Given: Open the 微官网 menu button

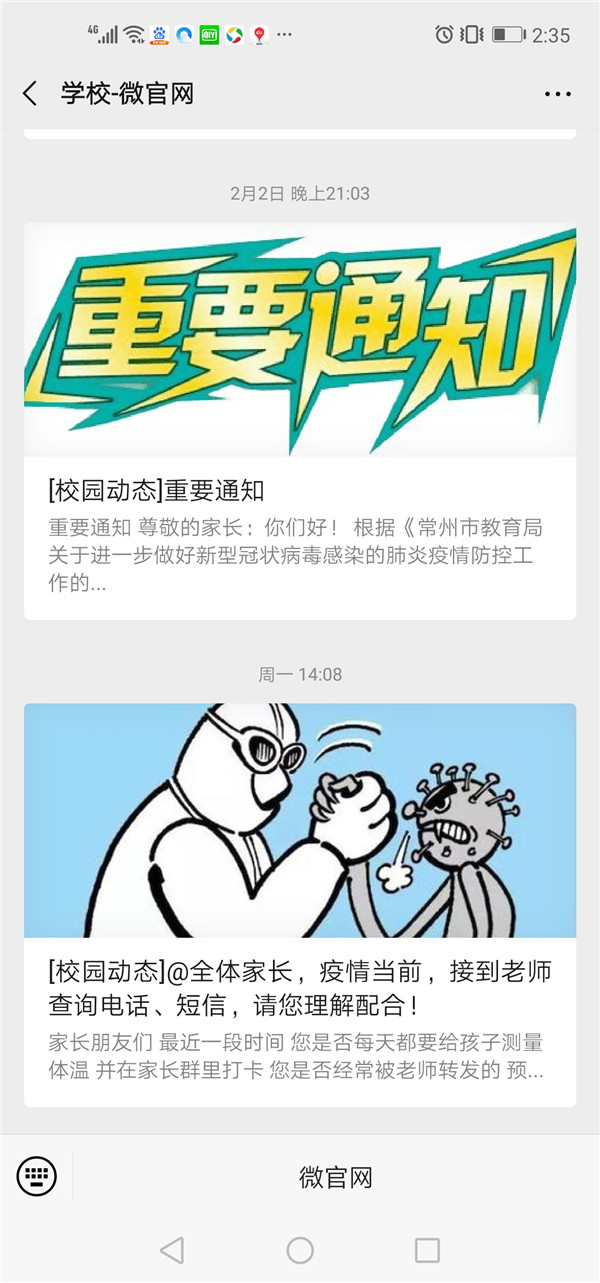Looking at the screenshot, I should coord(336,1177).
